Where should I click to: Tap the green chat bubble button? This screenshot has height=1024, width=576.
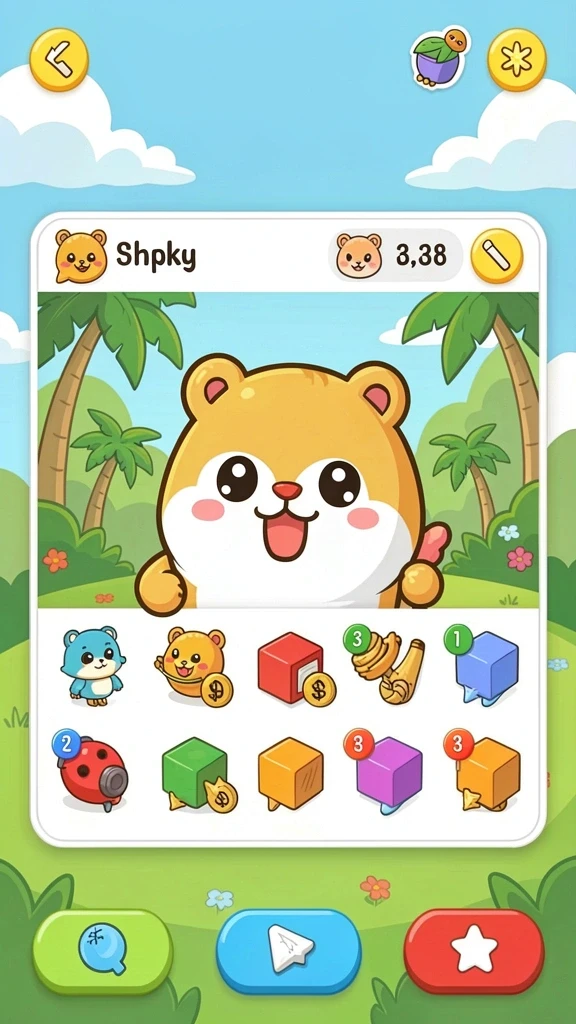click(x=103, y=950)
